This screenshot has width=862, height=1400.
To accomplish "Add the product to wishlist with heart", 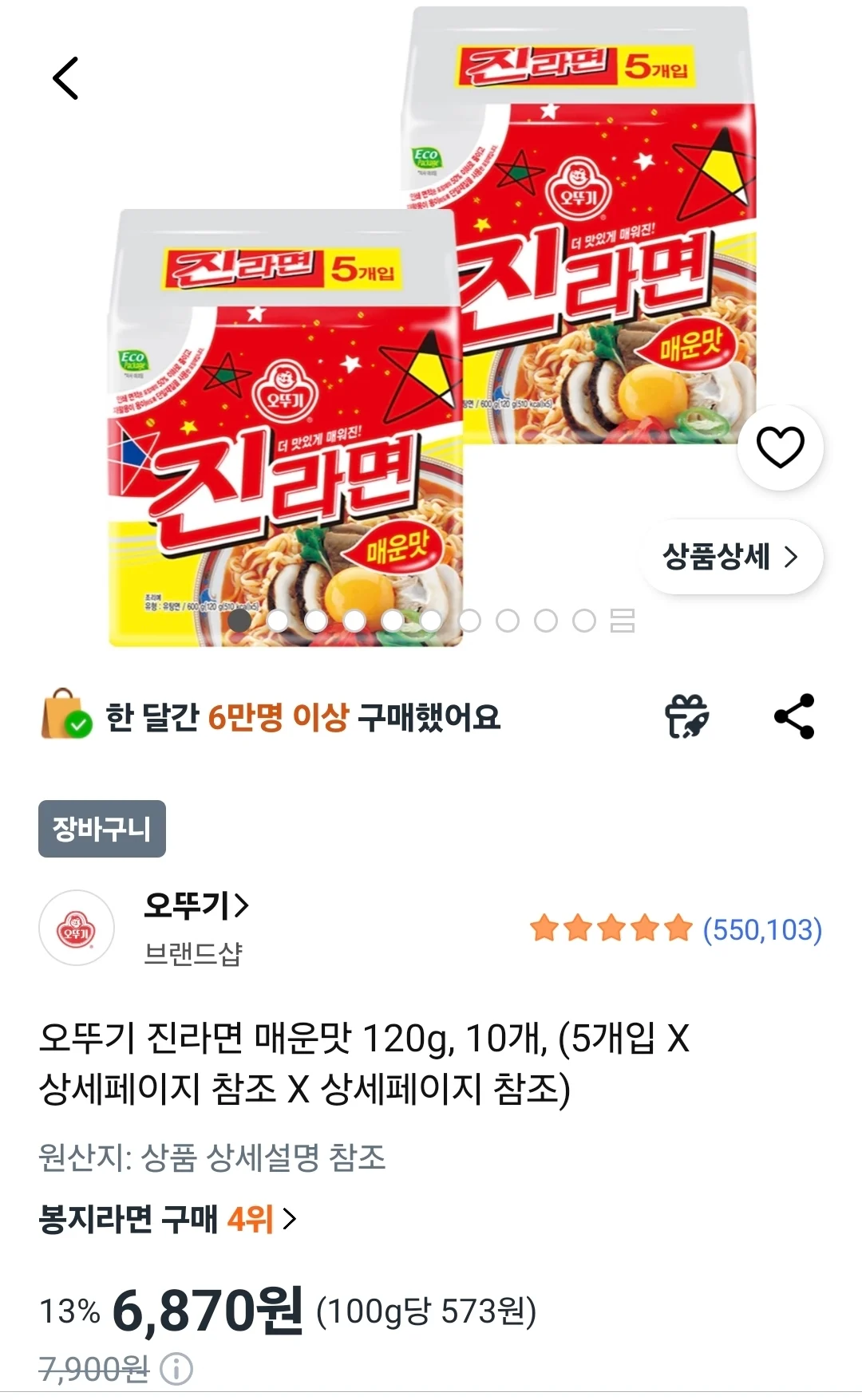I will point(780,447).
